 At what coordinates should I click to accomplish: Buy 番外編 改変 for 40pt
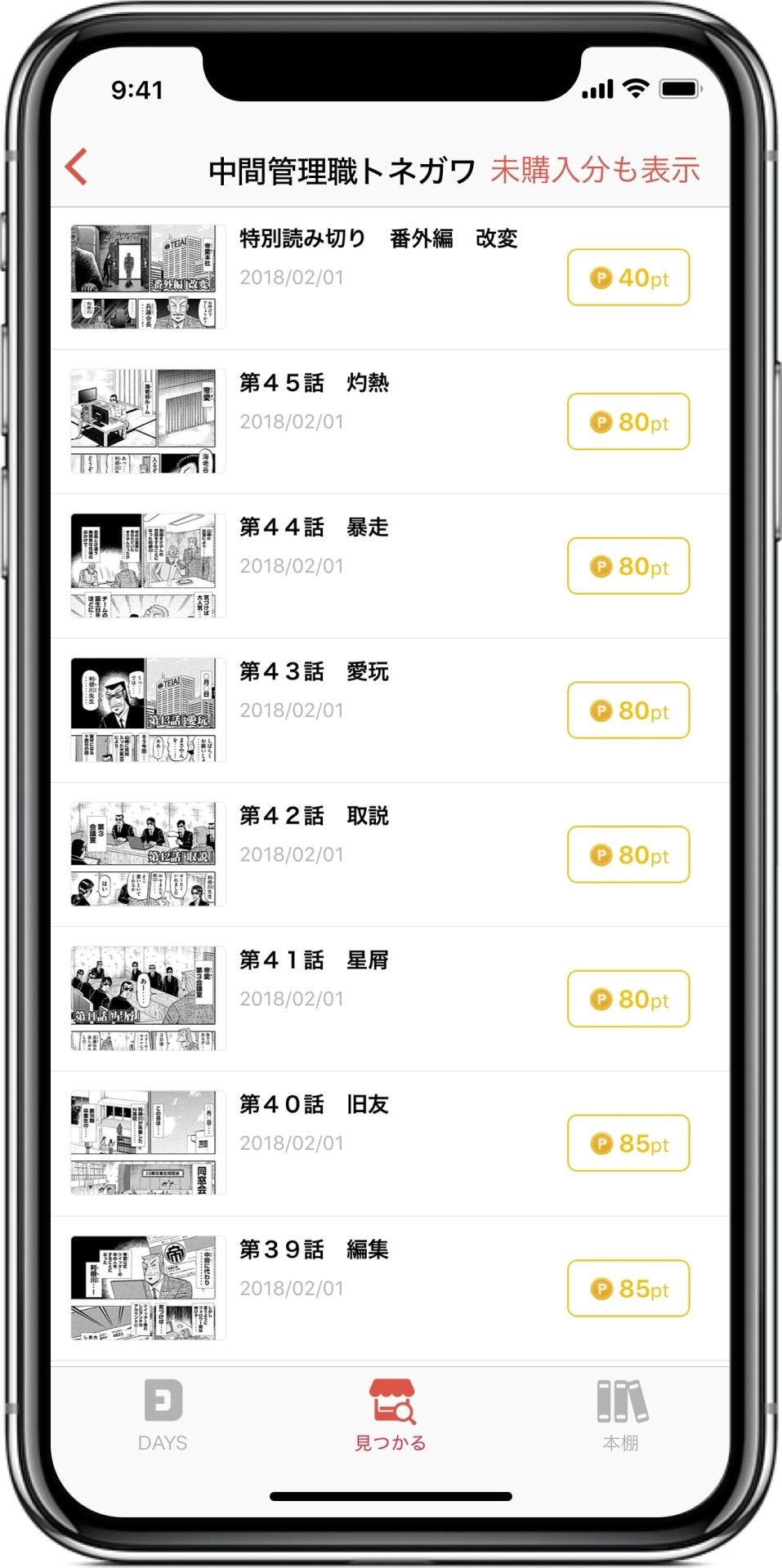point(628,278)
